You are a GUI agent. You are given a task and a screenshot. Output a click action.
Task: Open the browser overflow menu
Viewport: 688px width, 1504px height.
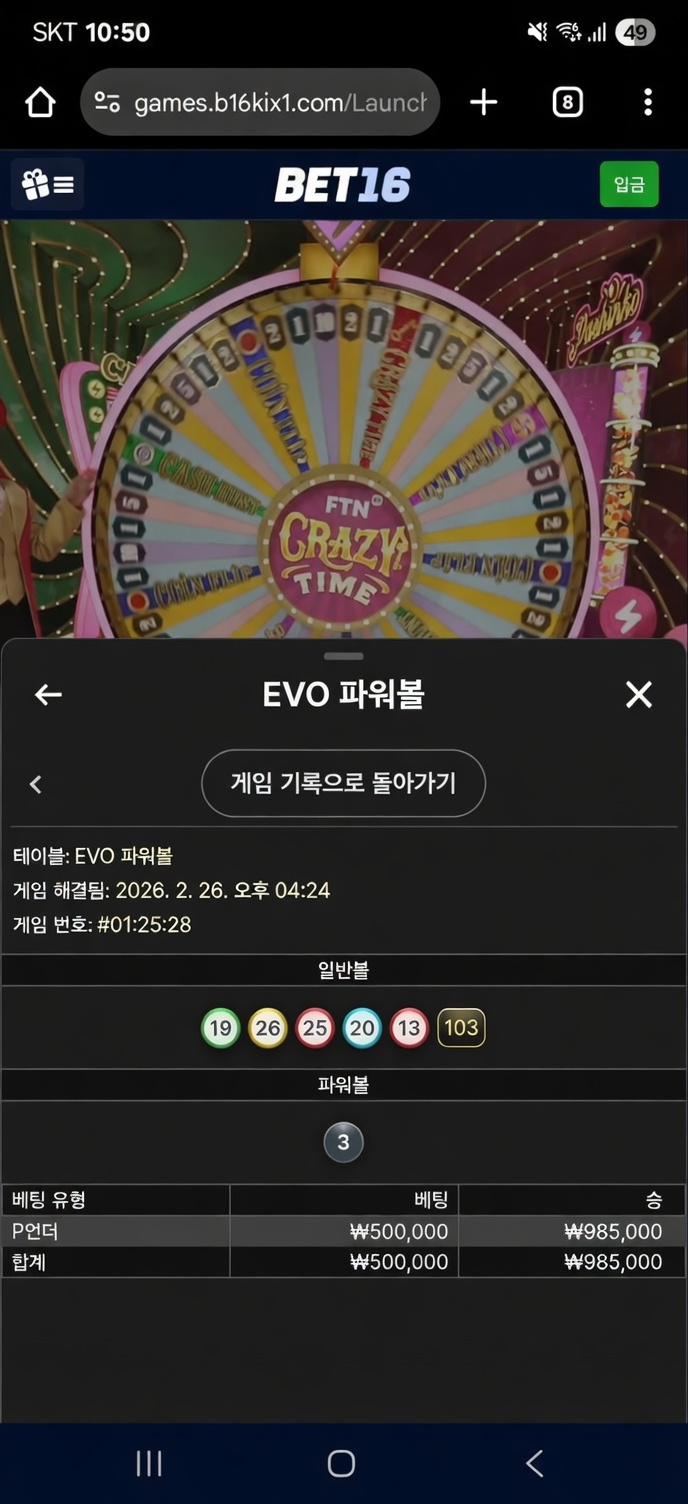[648, 102]
